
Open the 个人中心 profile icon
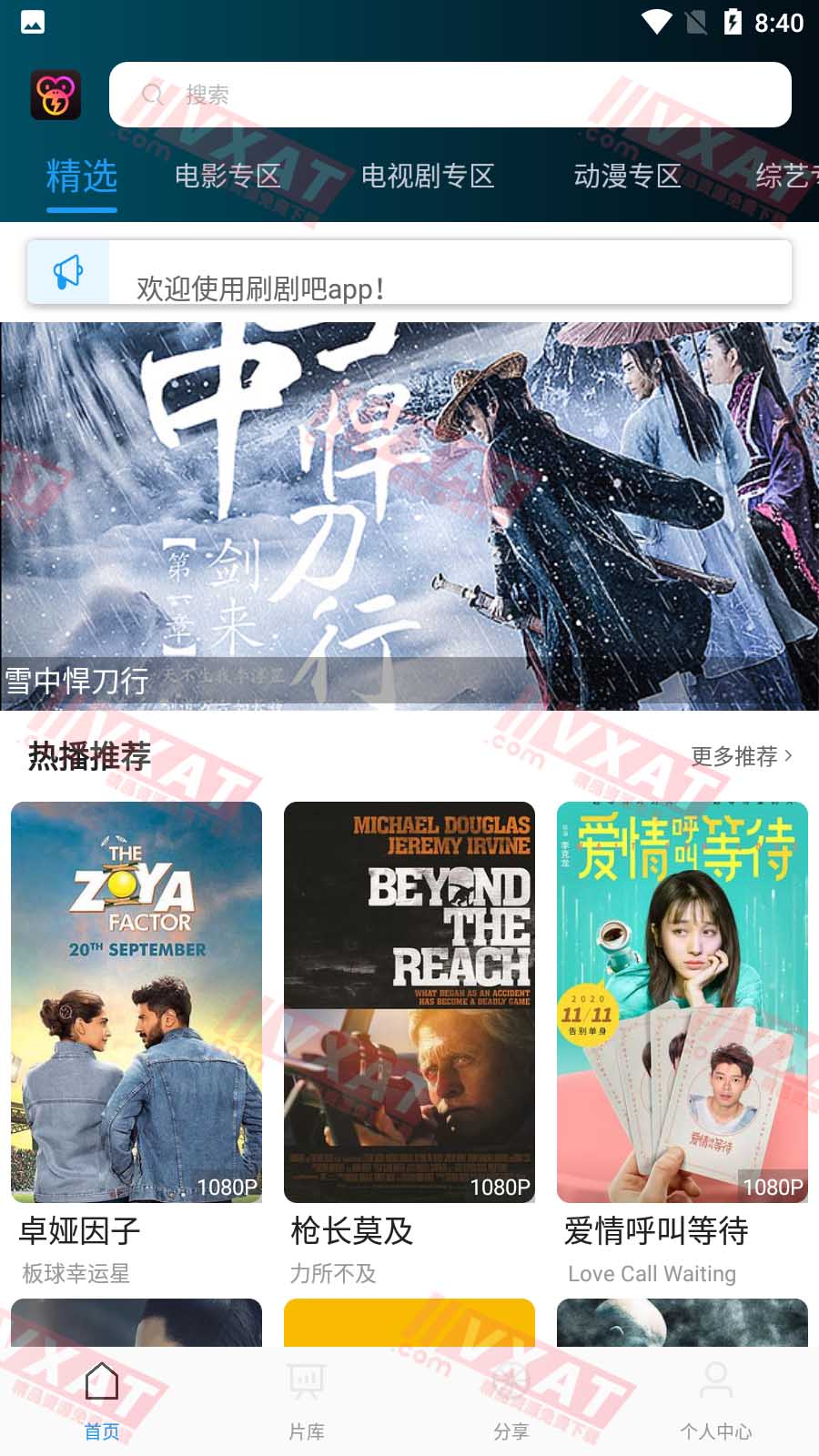click(717, 1380)
